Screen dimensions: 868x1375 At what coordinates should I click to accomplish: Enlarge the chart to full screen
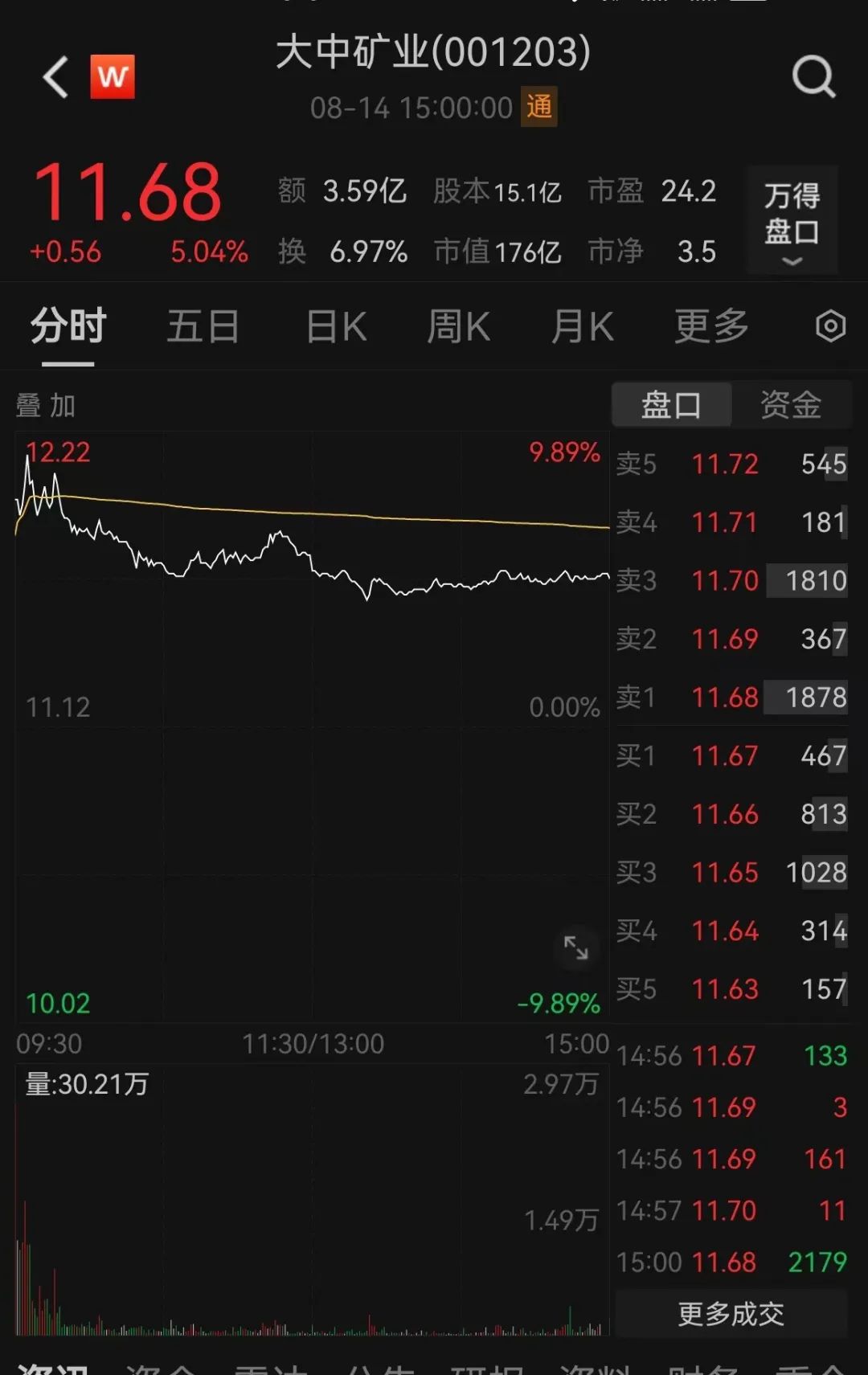[575, 947]
